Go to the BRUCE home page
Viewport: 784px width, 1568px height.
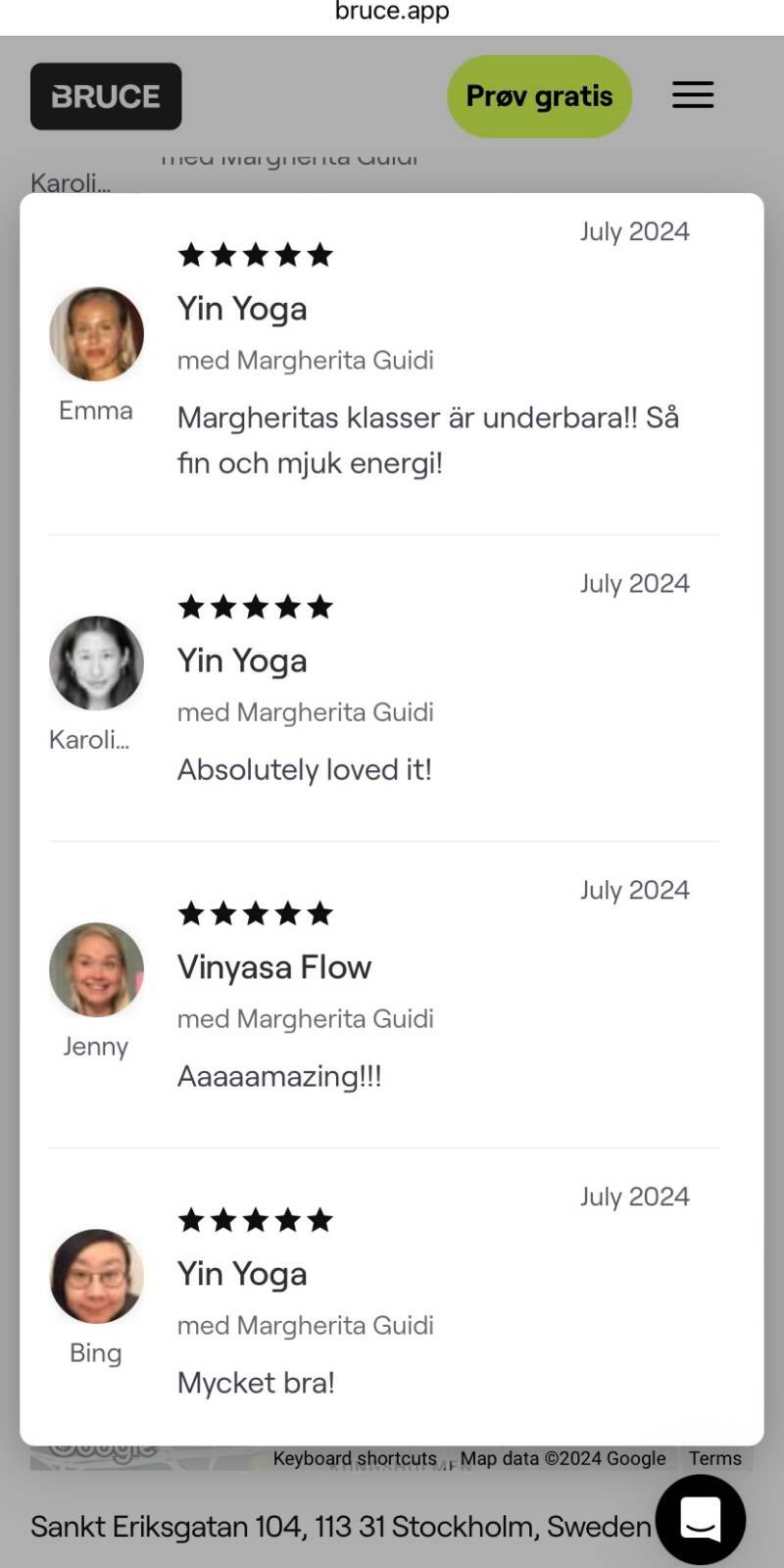pyautogui.click(x=106, y=96)
